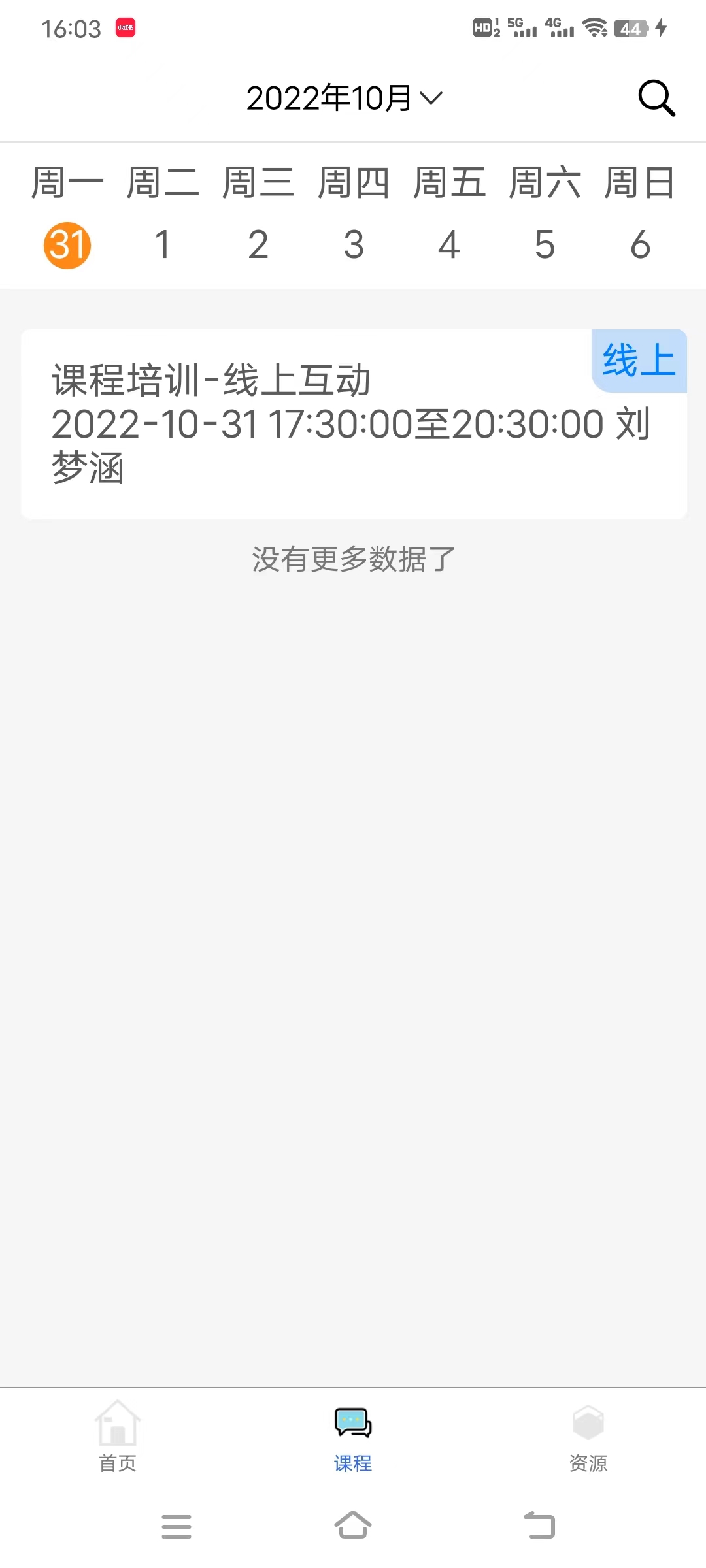Select date 4 under 周五

coord(449,246)
